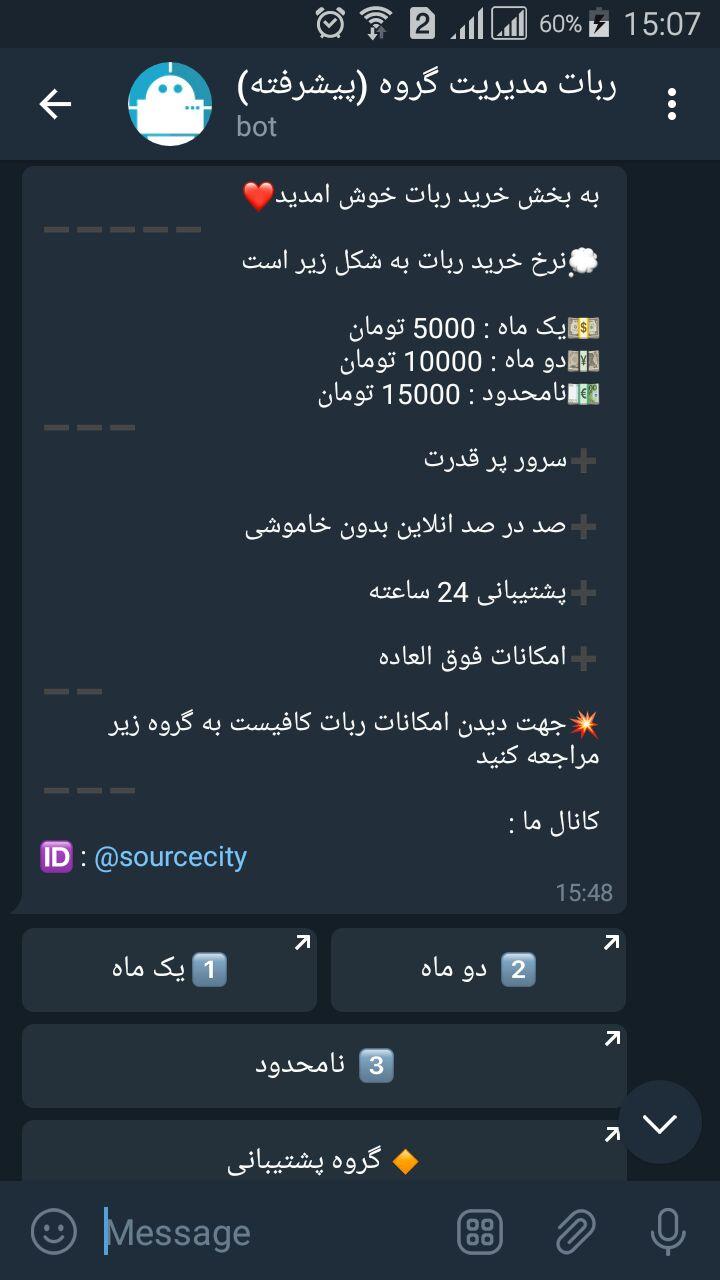Open the three-dot overflow menu

pos(672,104)
